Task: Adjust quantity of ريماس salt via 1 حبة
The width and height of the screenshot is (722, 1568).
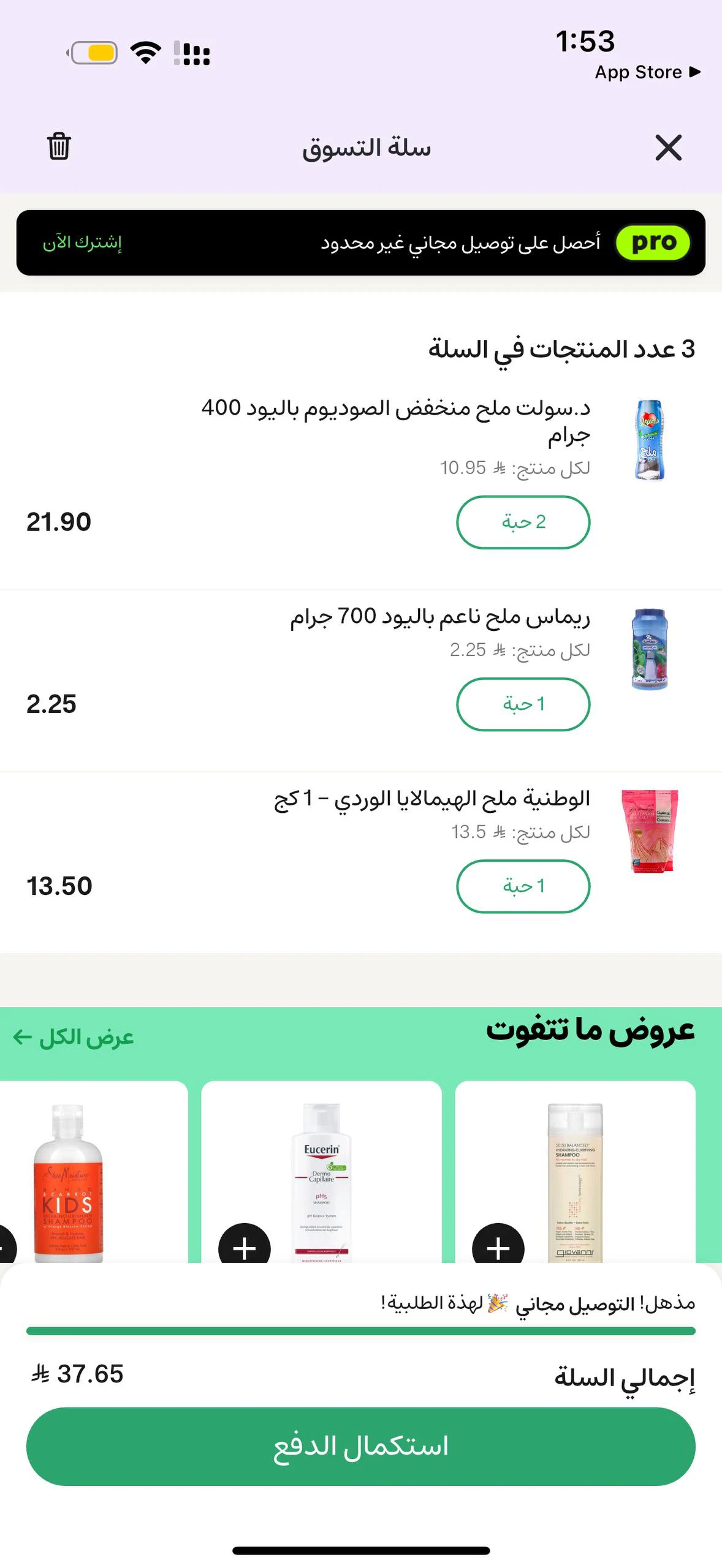Action: click(523, 704)
